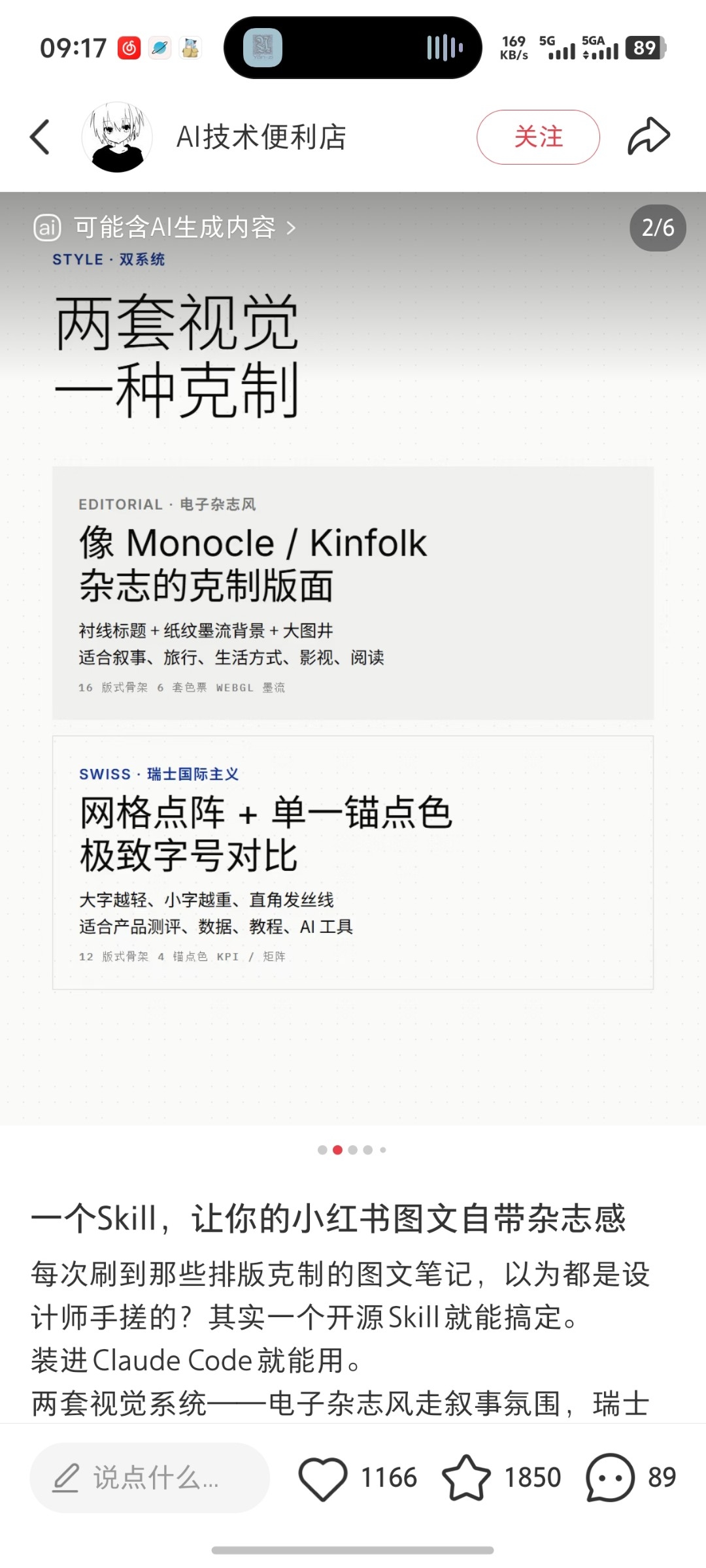Favorite the post with the star icon
The image size is (706, 1568).
466,1478
